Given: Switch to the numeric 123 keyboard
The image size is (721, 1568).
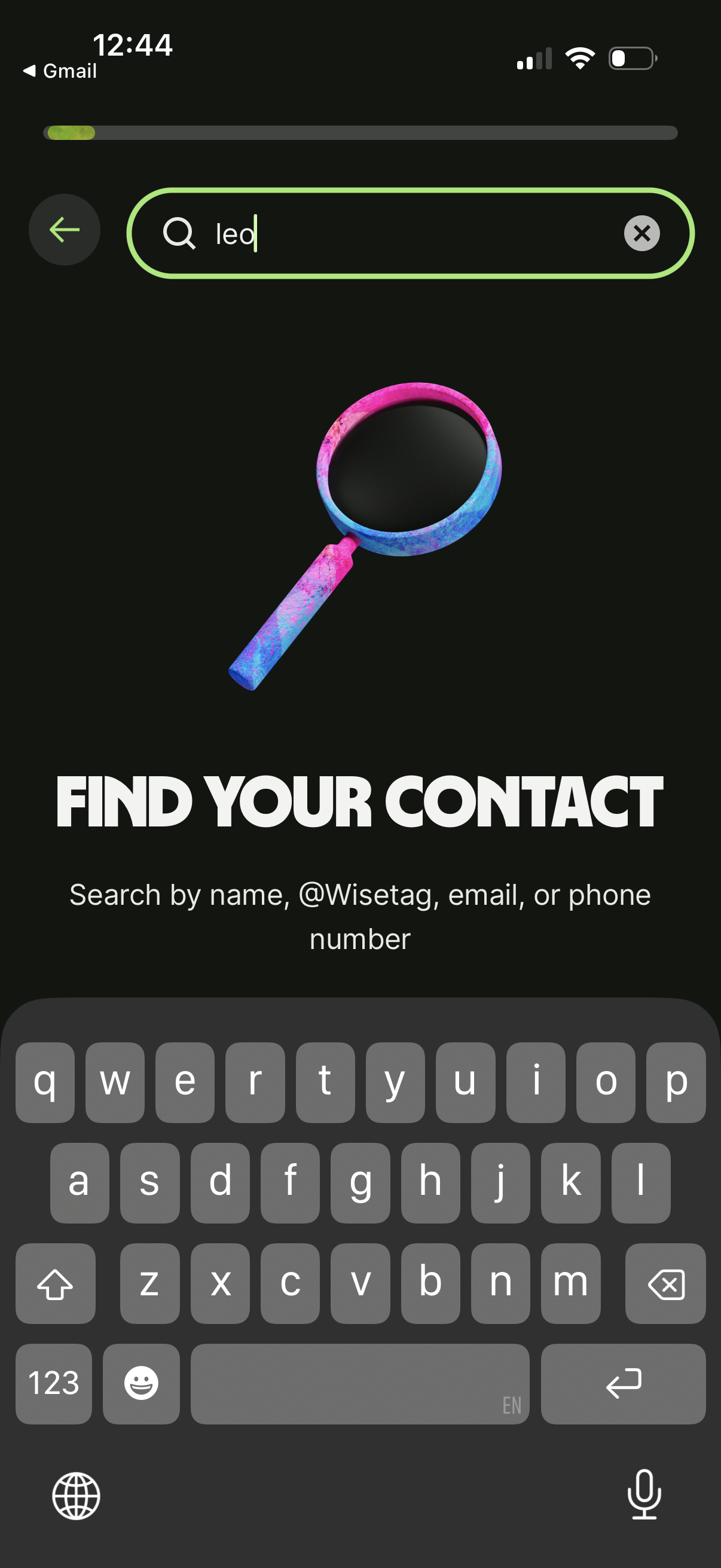Looking at the screenshot, I should (54, 1384).
